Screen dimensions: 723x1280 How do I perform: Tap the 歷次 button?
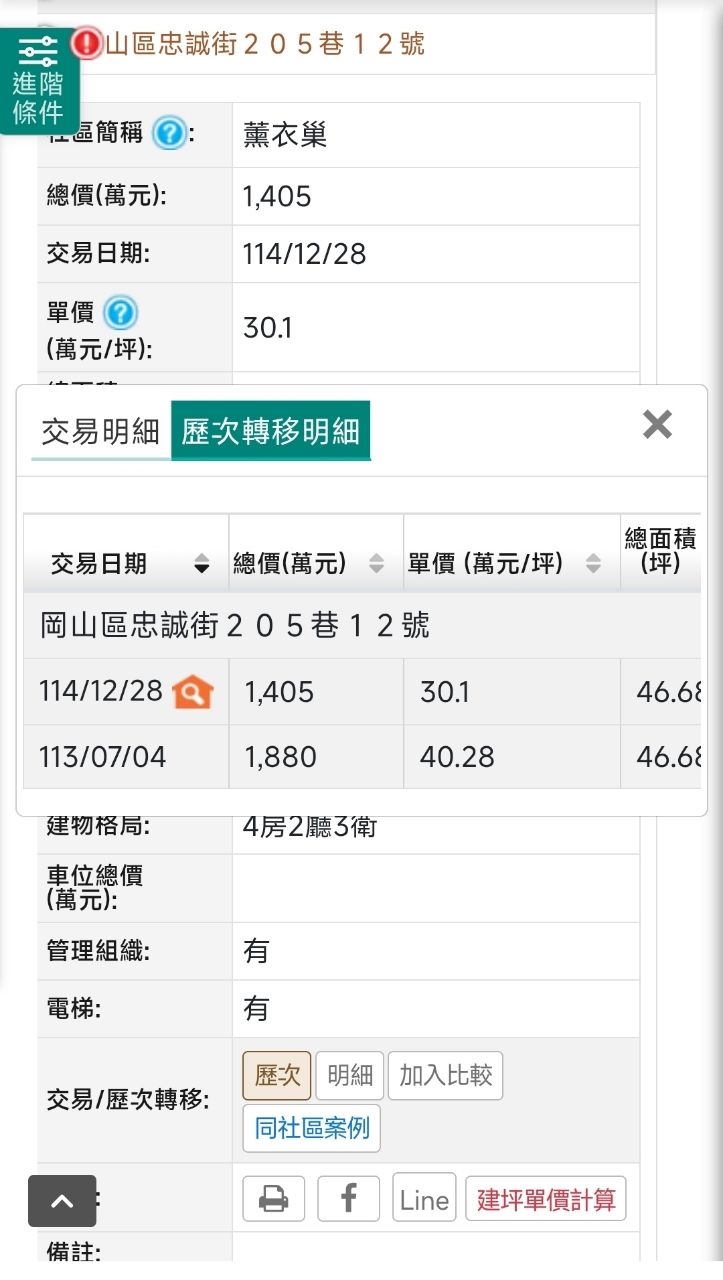point(277,1076)
